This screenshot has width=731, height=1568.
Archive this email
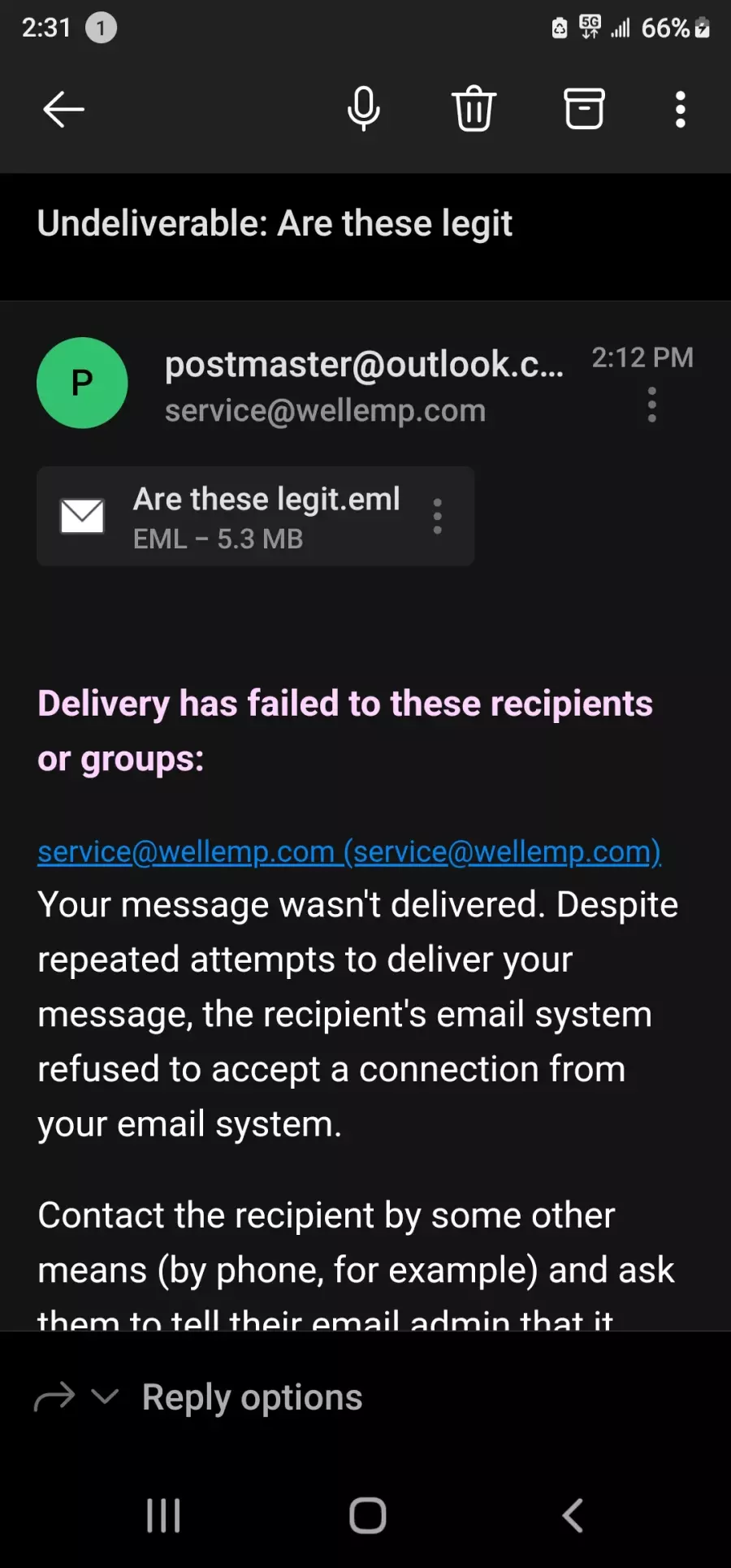click(x=584, y=109)
